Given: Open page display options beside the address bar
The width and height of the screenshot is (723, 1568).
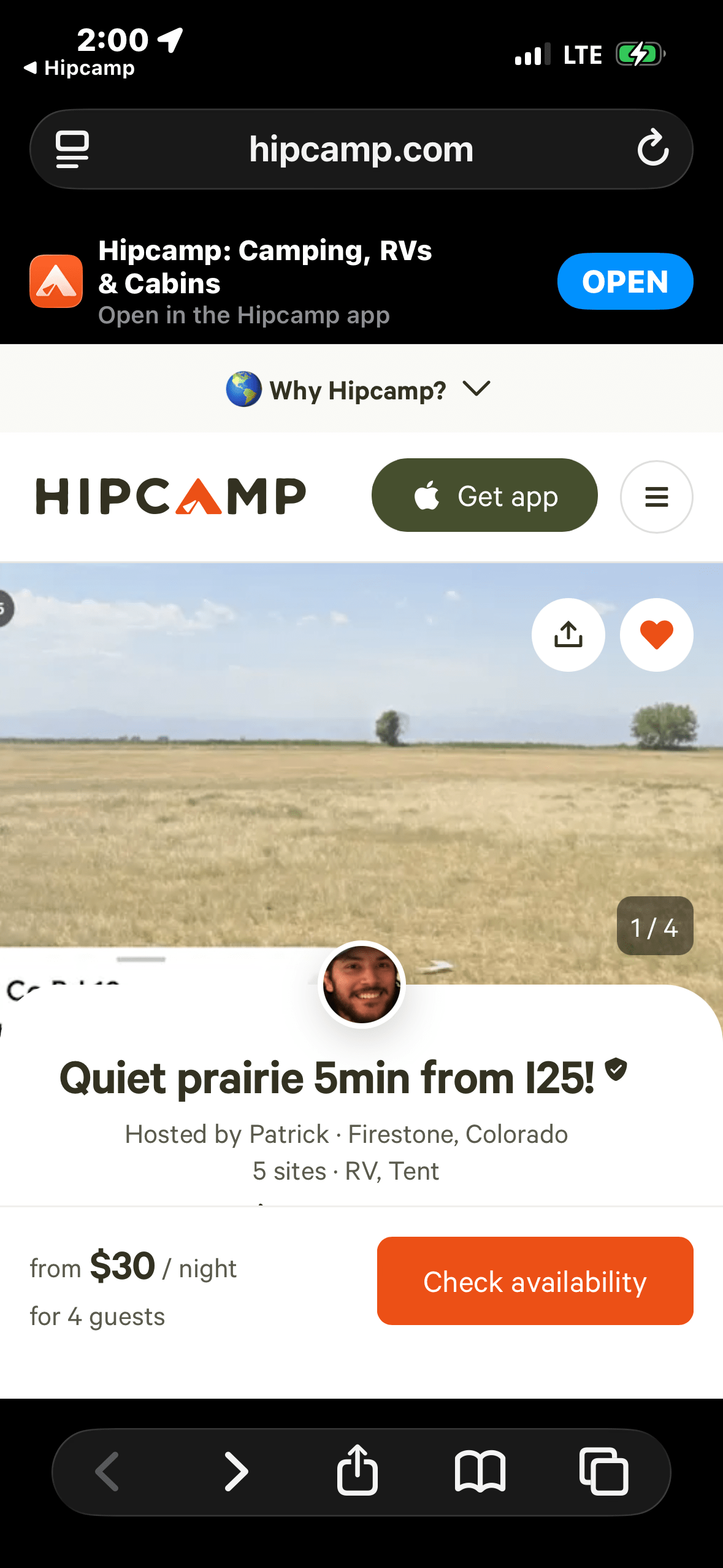Looking at the screenshot, I should click(72, 148).
